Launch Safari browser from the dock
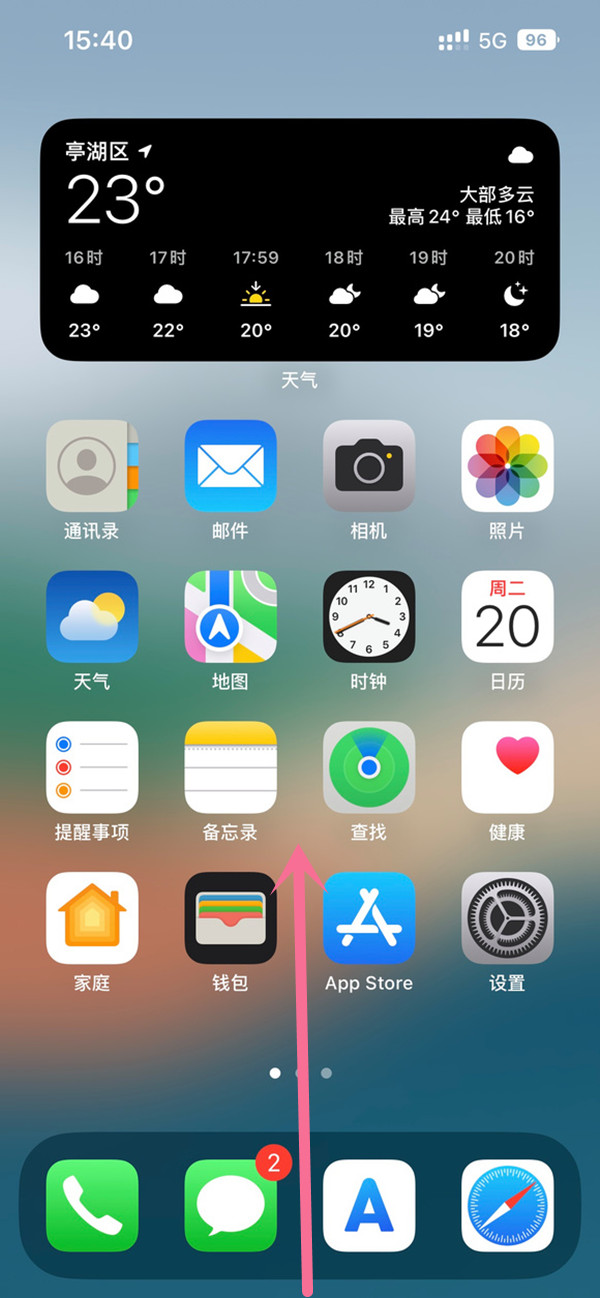Image resolution: width=600 pixels, height=1298 pixels. (507, 1206)
